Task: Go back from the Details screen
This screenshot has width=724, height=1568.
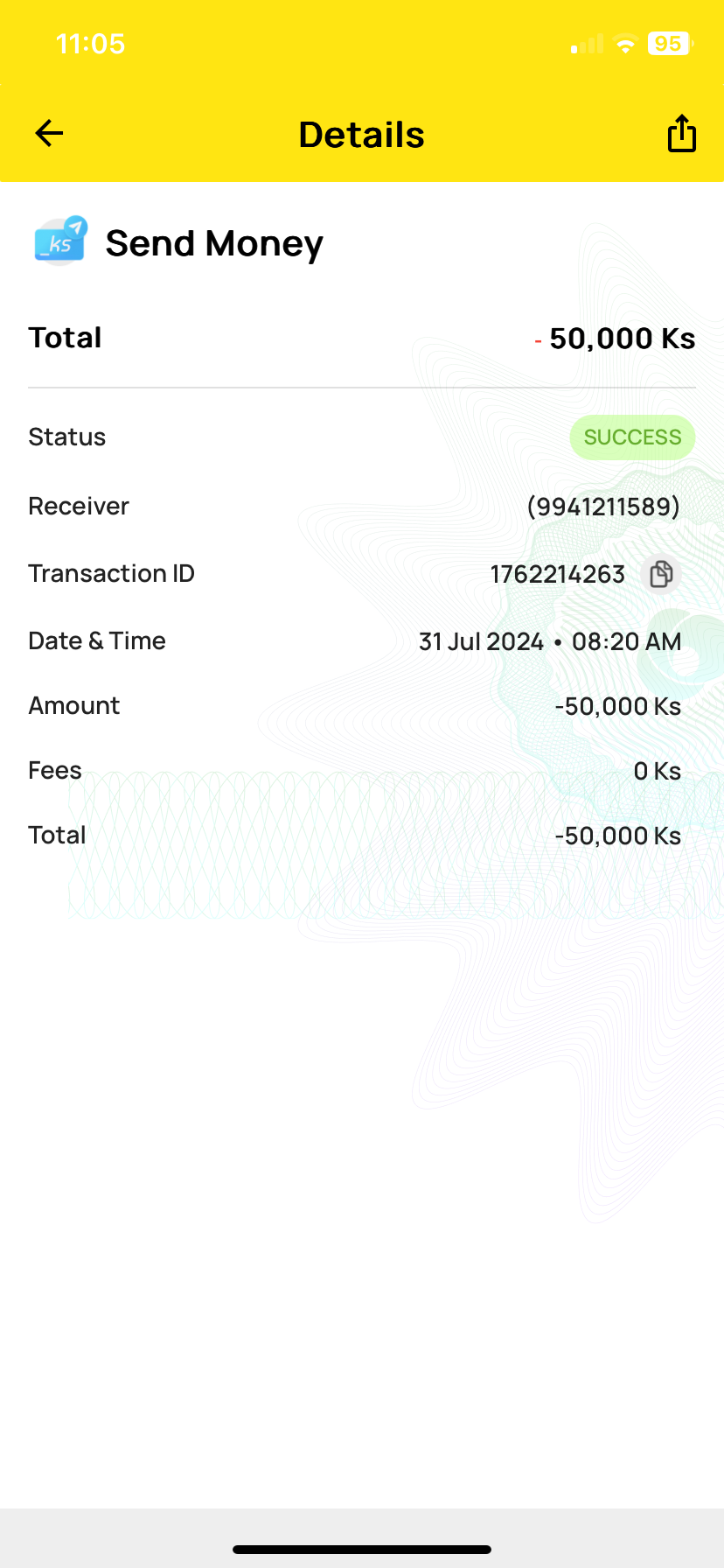Action: coord(49,134)
